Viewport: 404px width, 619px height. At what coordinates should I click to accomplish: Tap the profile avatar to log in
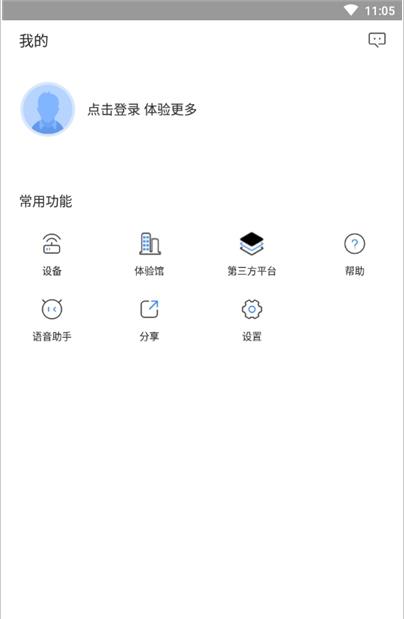(48, 109)
